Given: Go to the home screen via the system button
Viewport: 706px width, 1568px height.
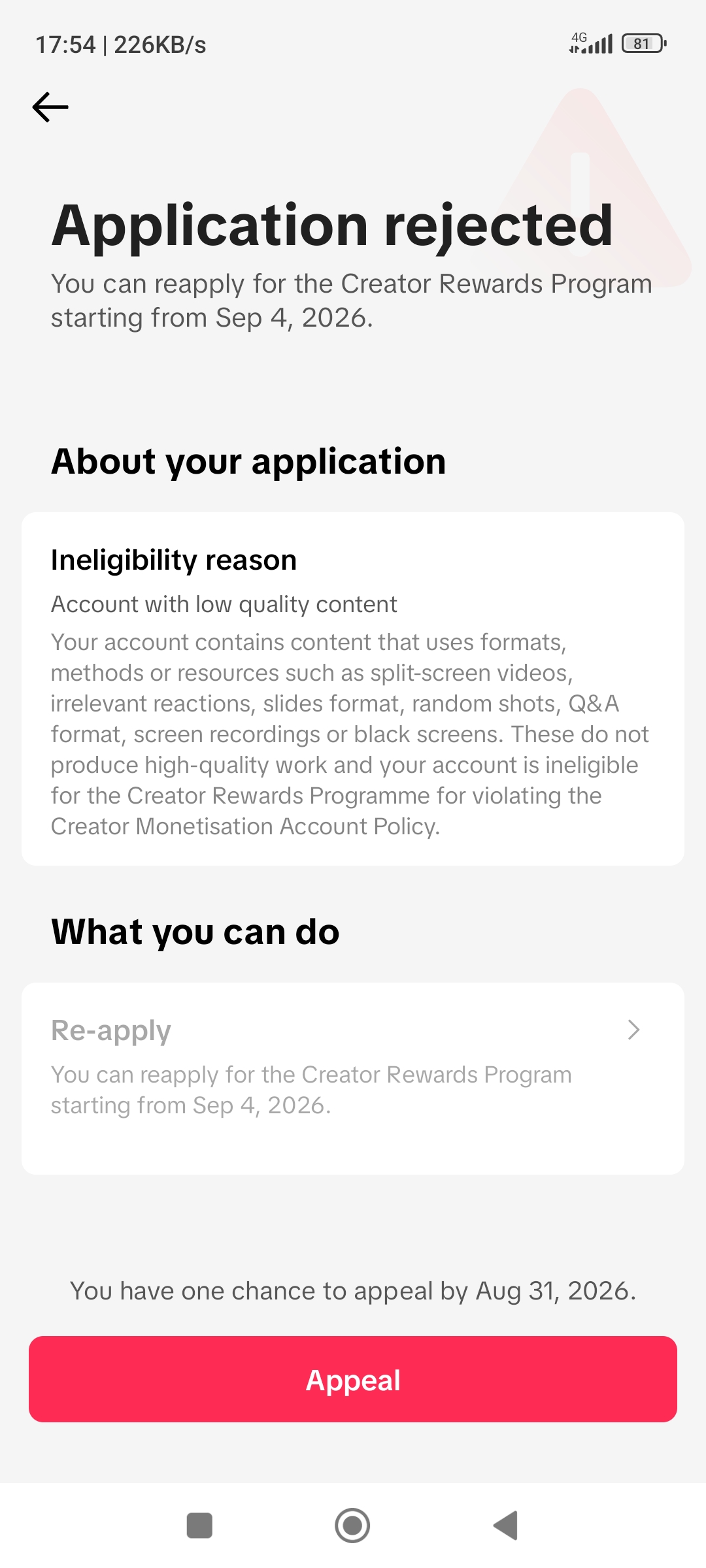Looking at the screenshot, I should [x=352, y=1526].
